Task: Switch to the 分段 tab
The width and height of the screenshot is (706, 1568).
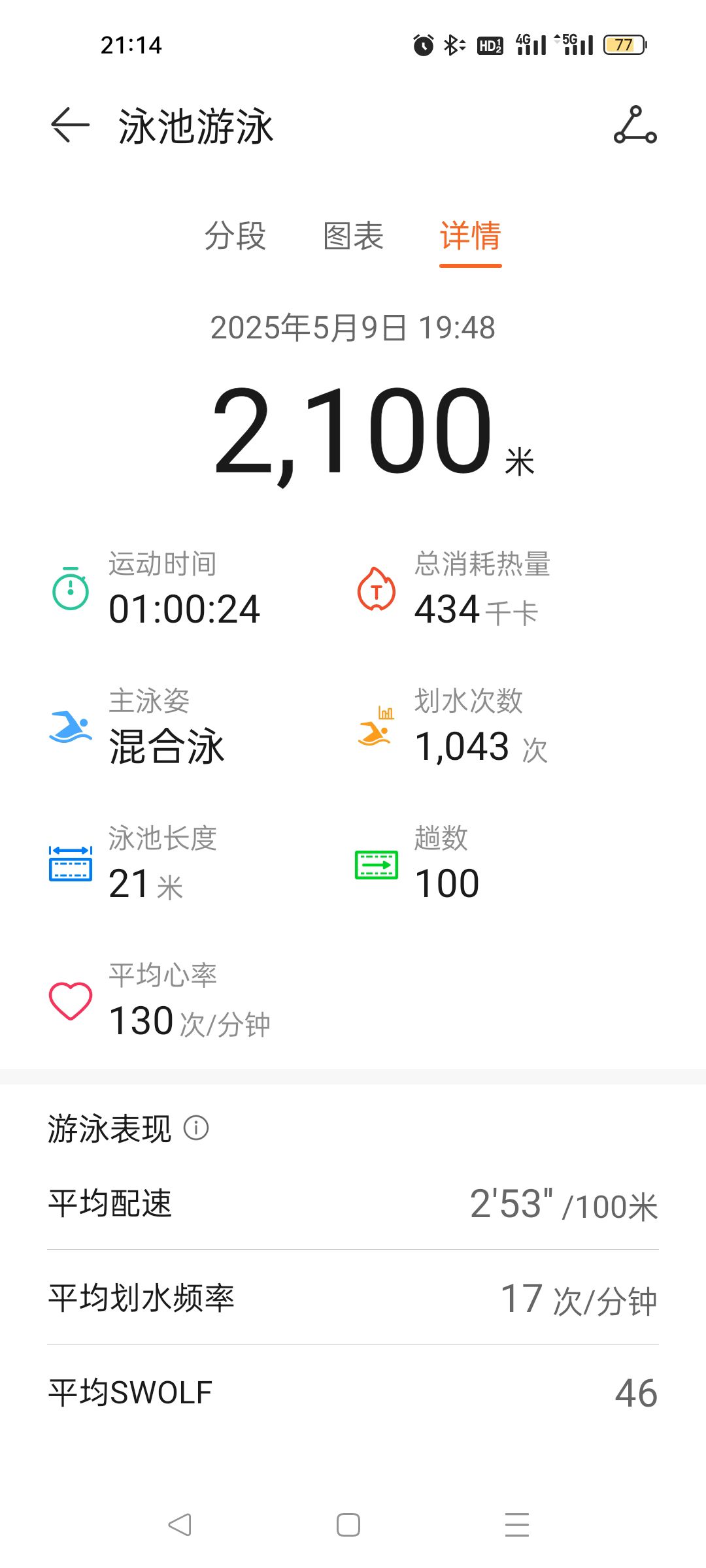Action: [235, 236]
